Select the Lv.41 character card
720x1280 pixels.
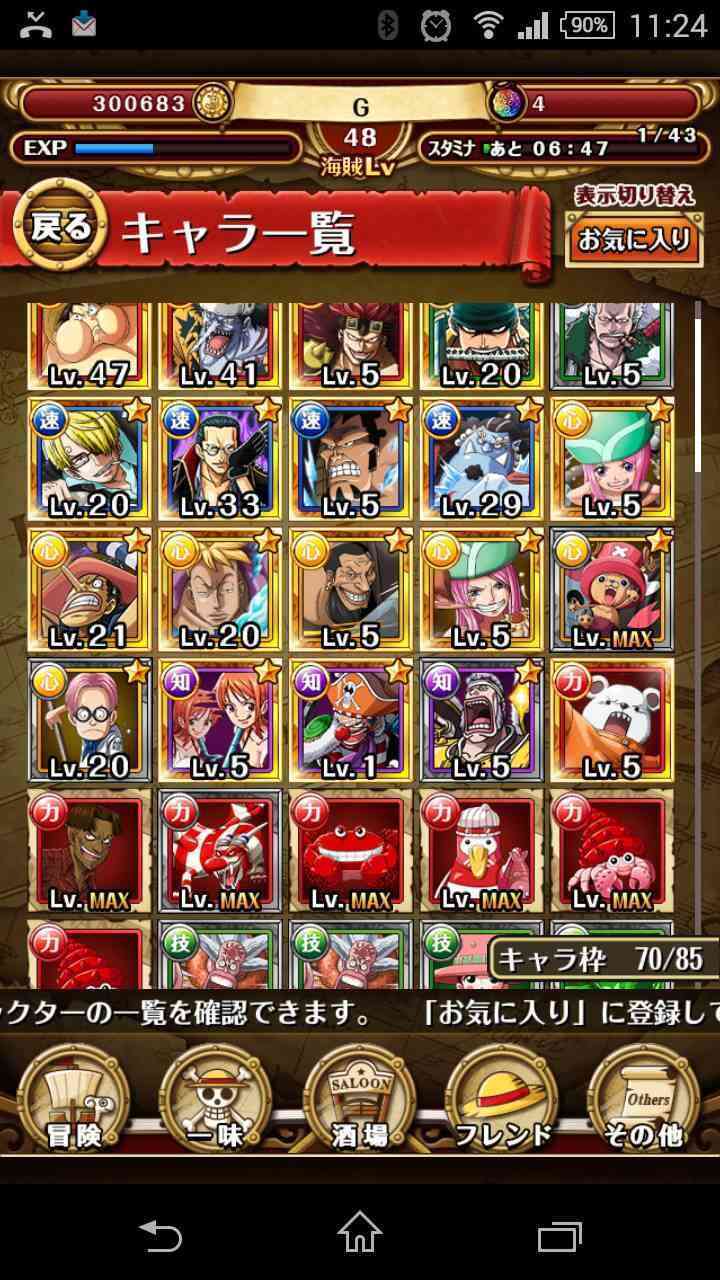221,346
